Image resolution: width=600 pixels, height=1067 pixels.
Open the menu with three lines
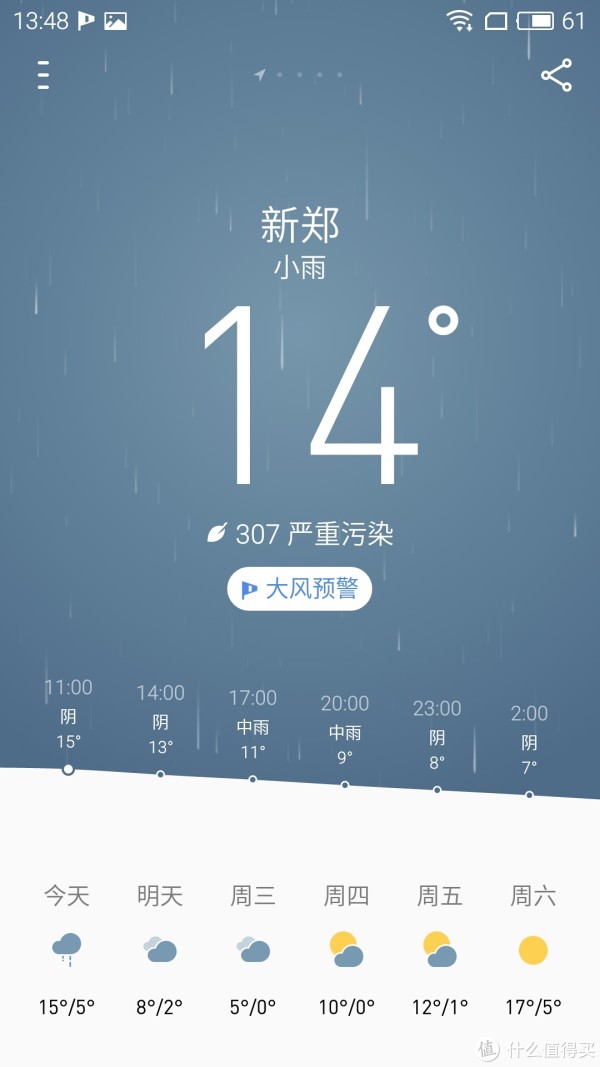point(44,75)
